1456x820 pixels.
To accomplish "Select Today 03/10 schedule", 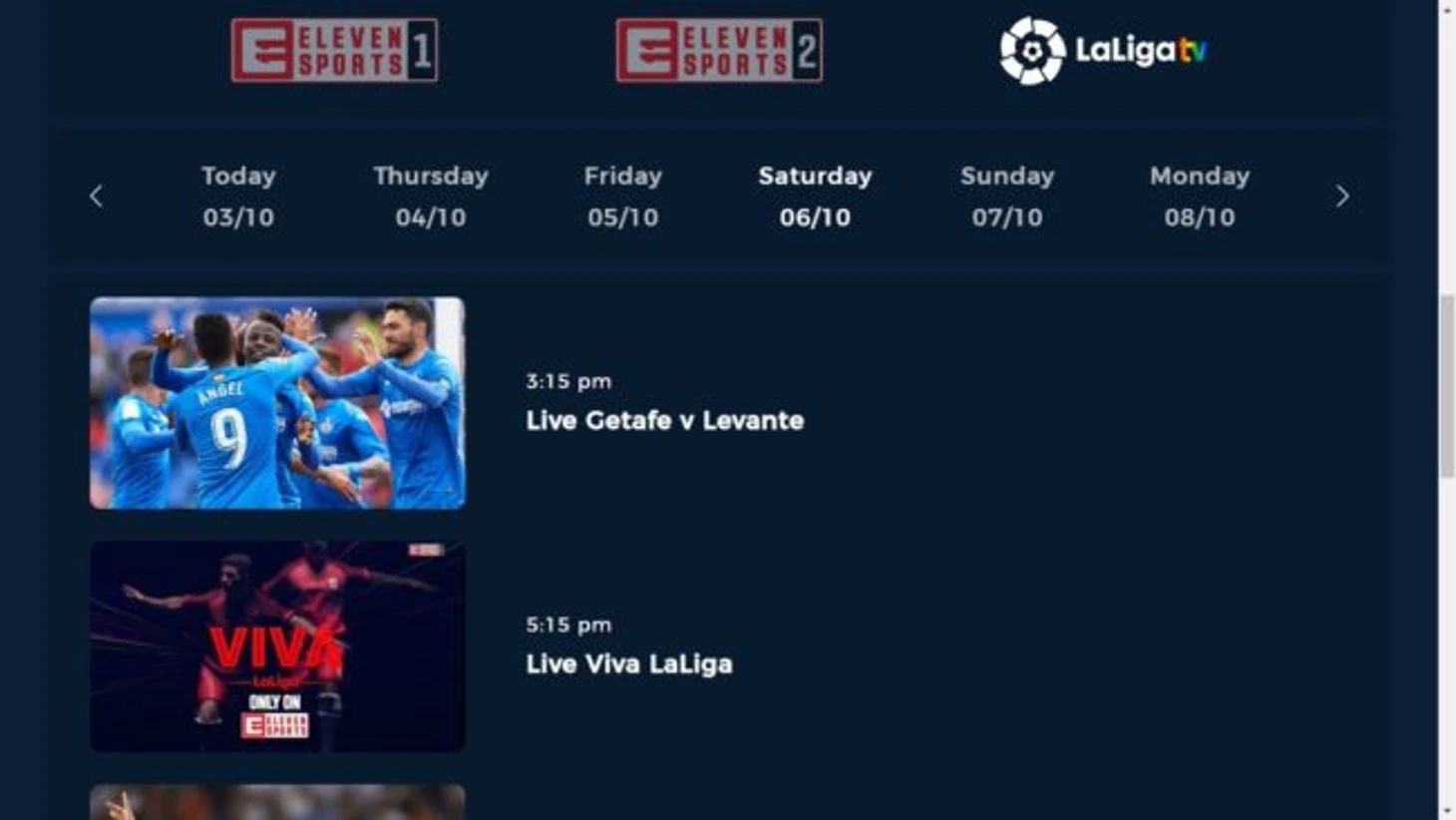I will click(x=238, y=197).
